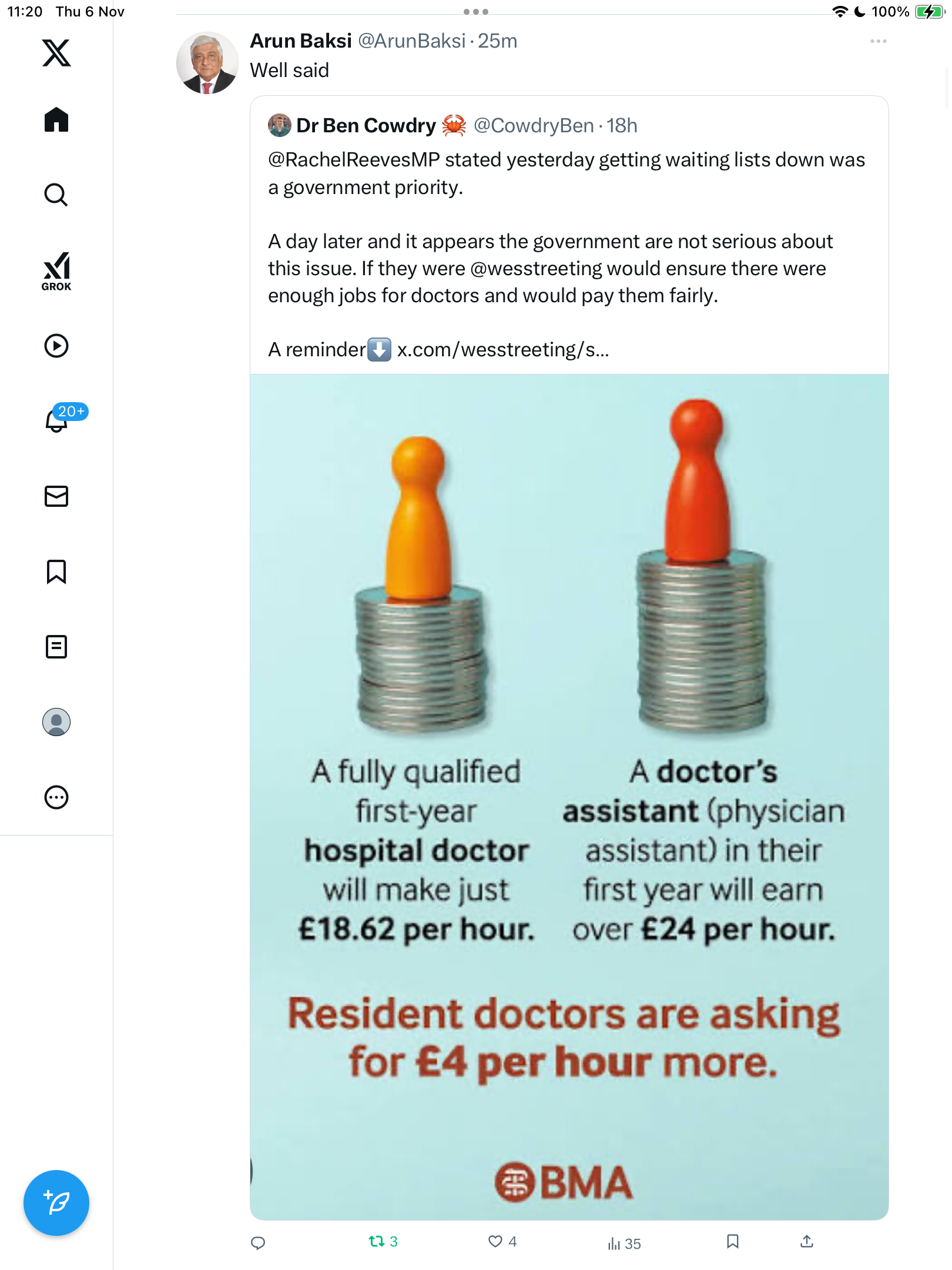
Task: Open direct messages envelope
Action: (56, 496)
